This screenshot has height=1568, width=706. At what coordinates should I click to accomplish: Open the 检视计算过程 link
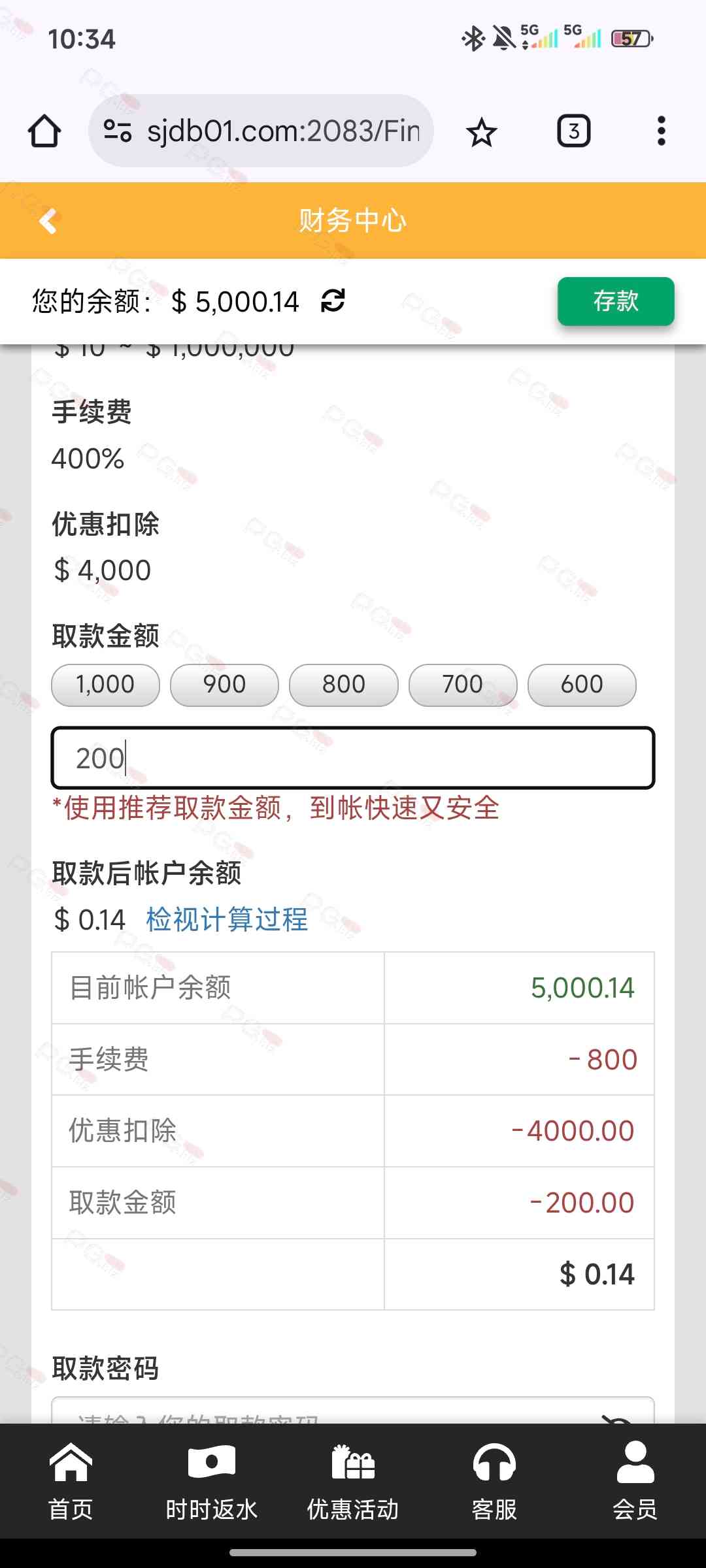click(x=226, y=919)
